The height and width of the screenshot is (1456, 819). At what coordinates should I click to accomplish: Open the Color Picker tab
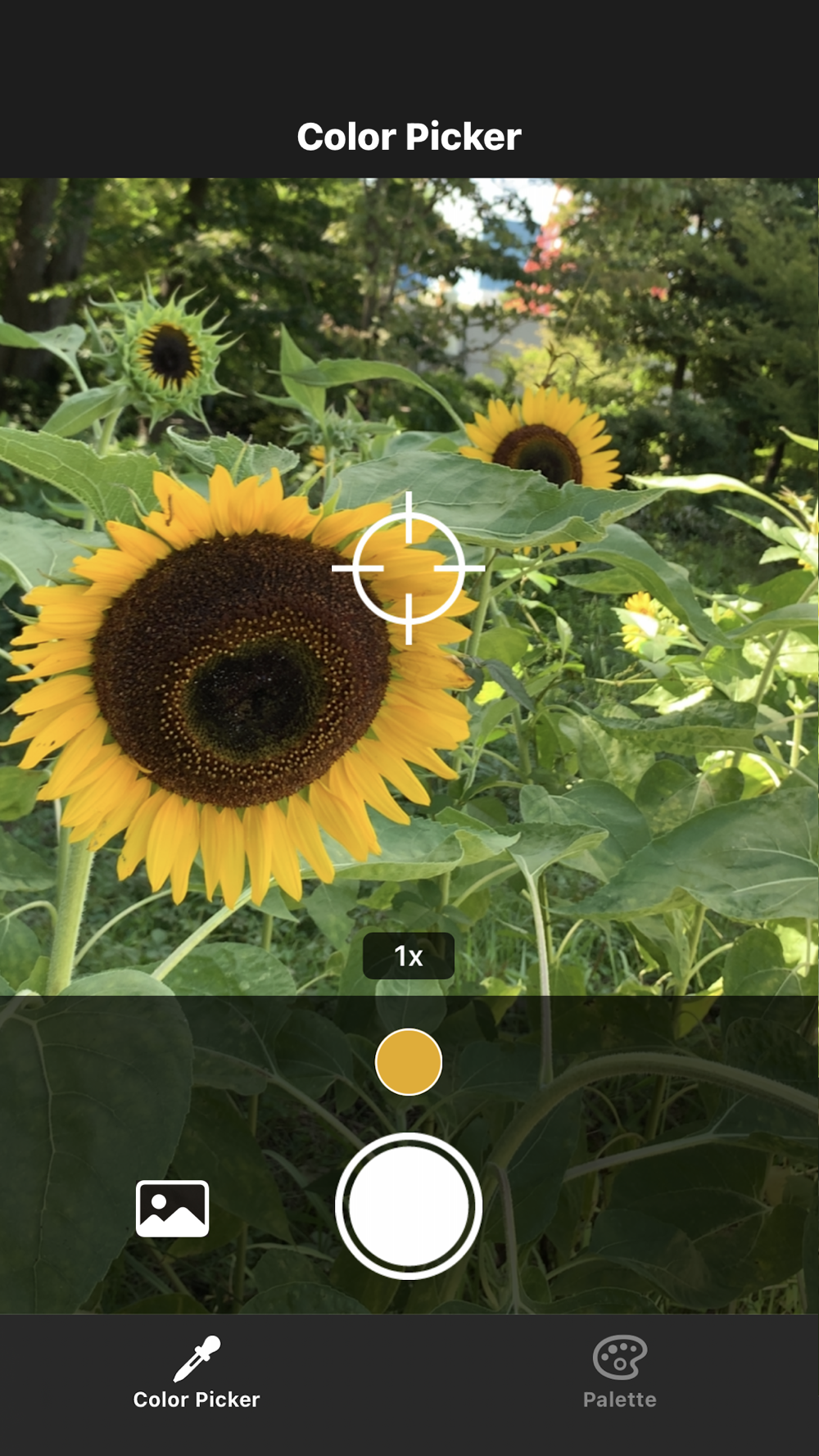[197, 1372]
